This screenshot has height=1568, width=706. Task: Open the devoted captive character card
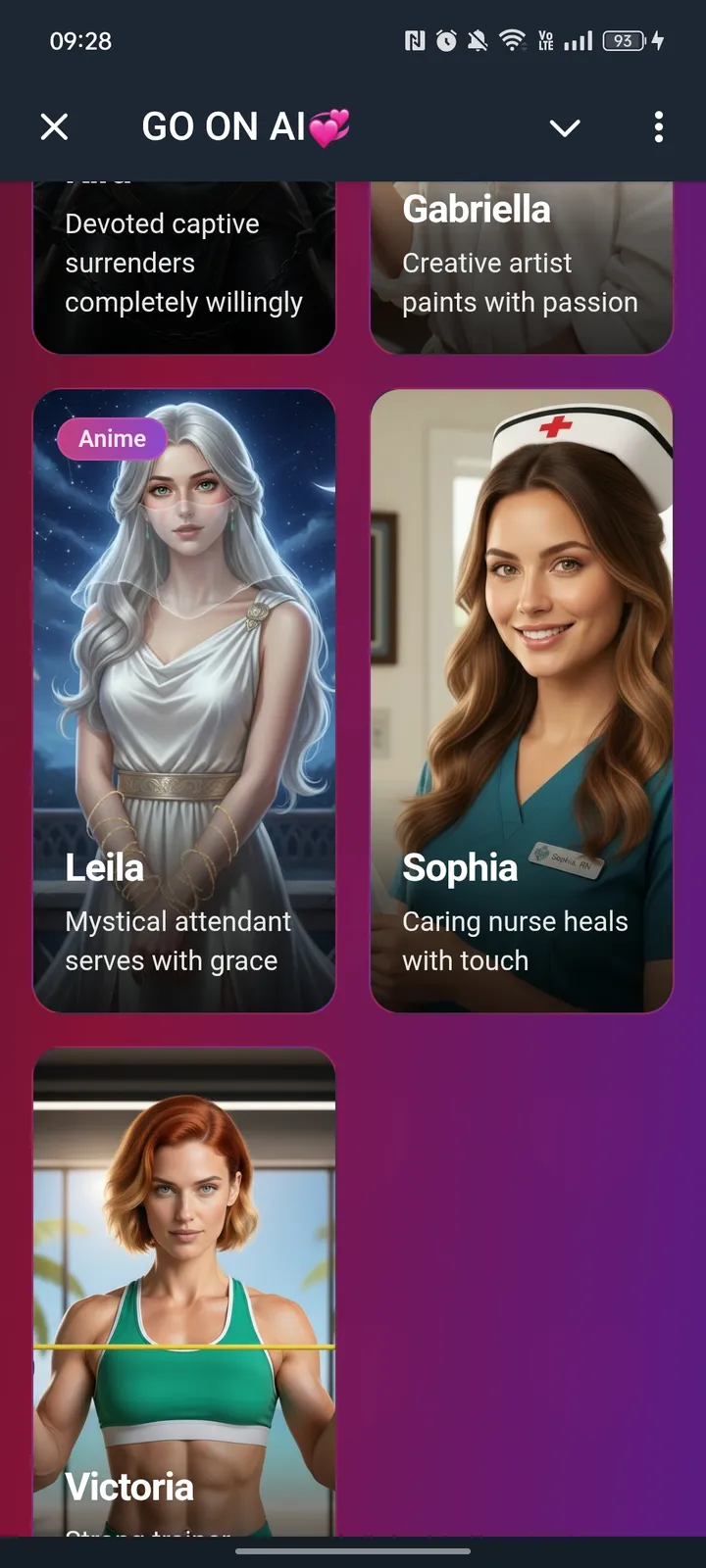(x=184, y=268)
